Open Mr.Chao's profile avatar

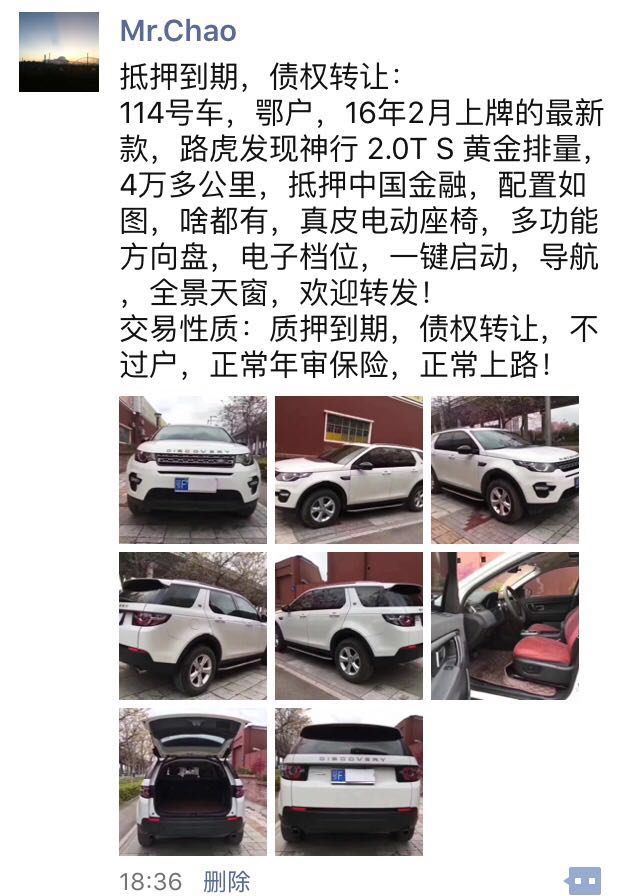tap(59, 52)
